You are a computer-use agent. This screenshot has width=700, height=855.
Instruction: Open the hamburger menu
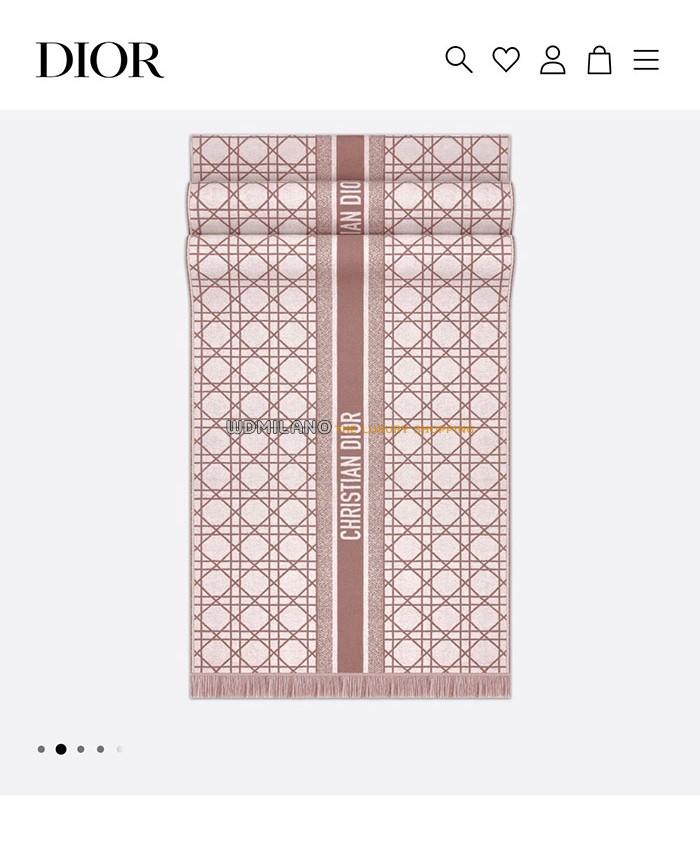[646, 60]
